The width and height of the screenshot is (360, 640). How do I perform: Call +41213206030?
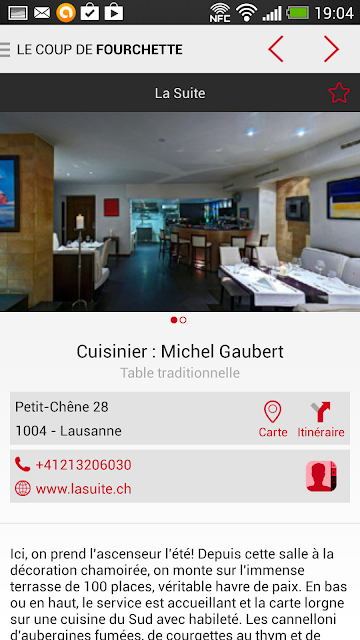pyautogui.click(x=73, y=465)
